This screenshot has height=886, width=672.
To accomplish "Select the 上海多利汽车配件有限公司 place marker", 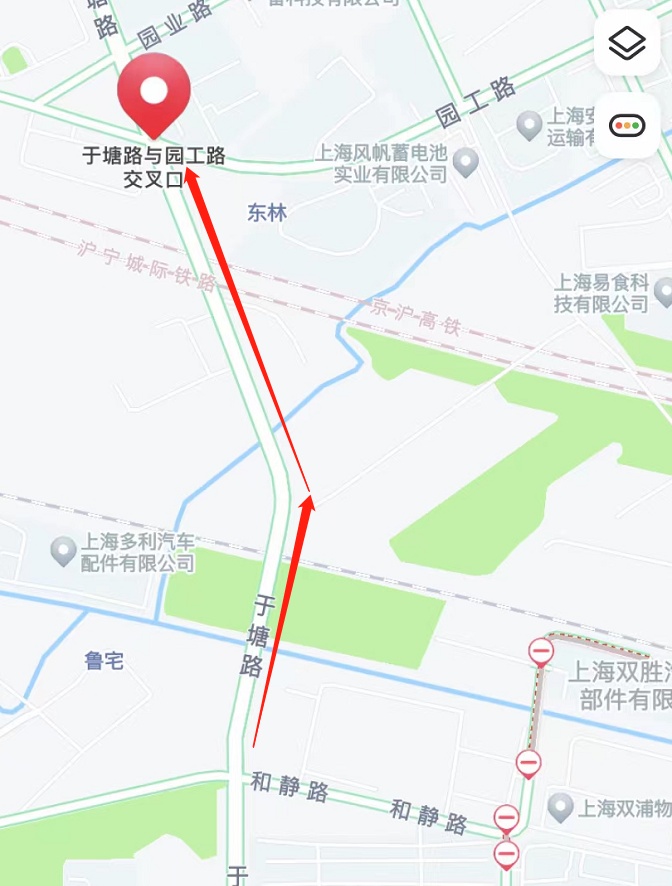I will [64, 549].
